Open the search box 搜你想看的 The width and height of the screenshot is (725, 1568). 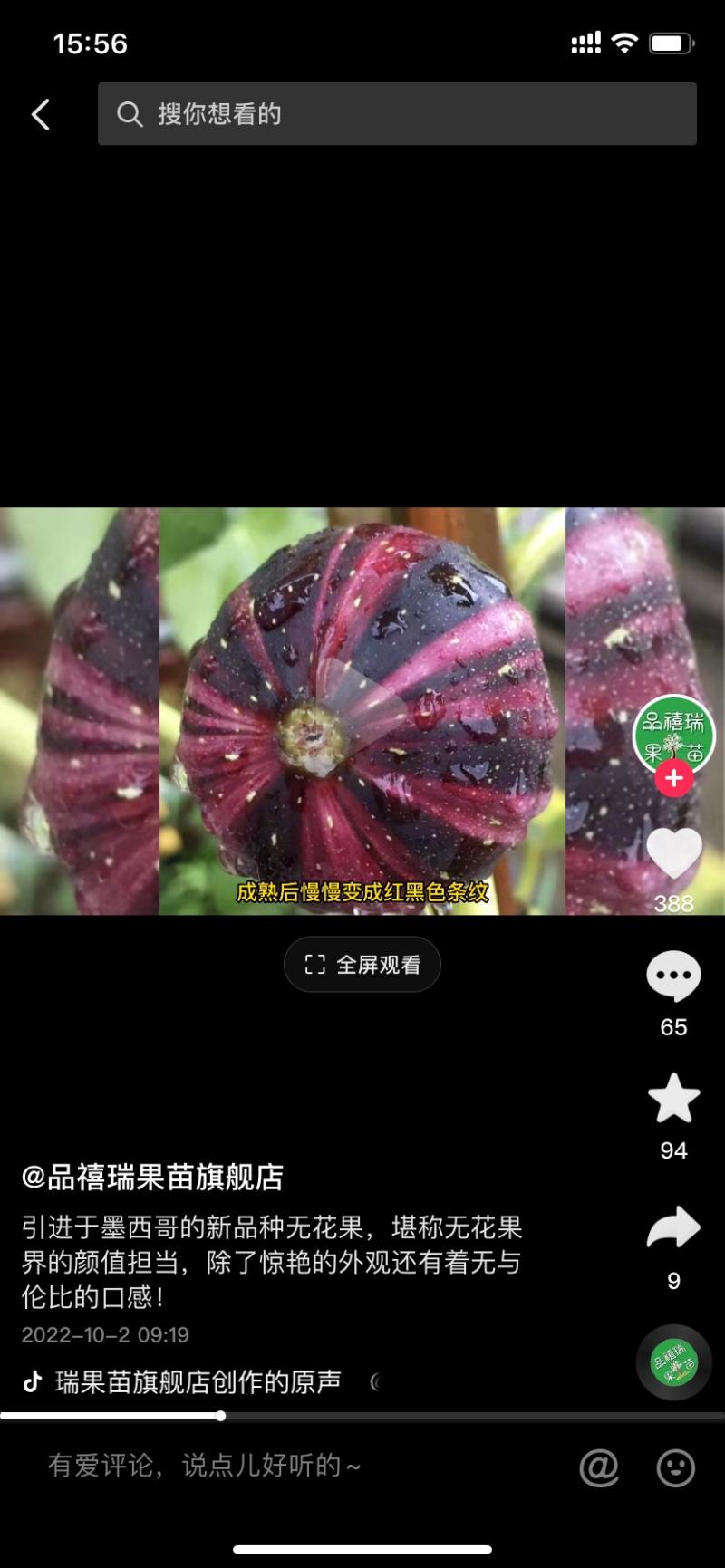(397, 114)
